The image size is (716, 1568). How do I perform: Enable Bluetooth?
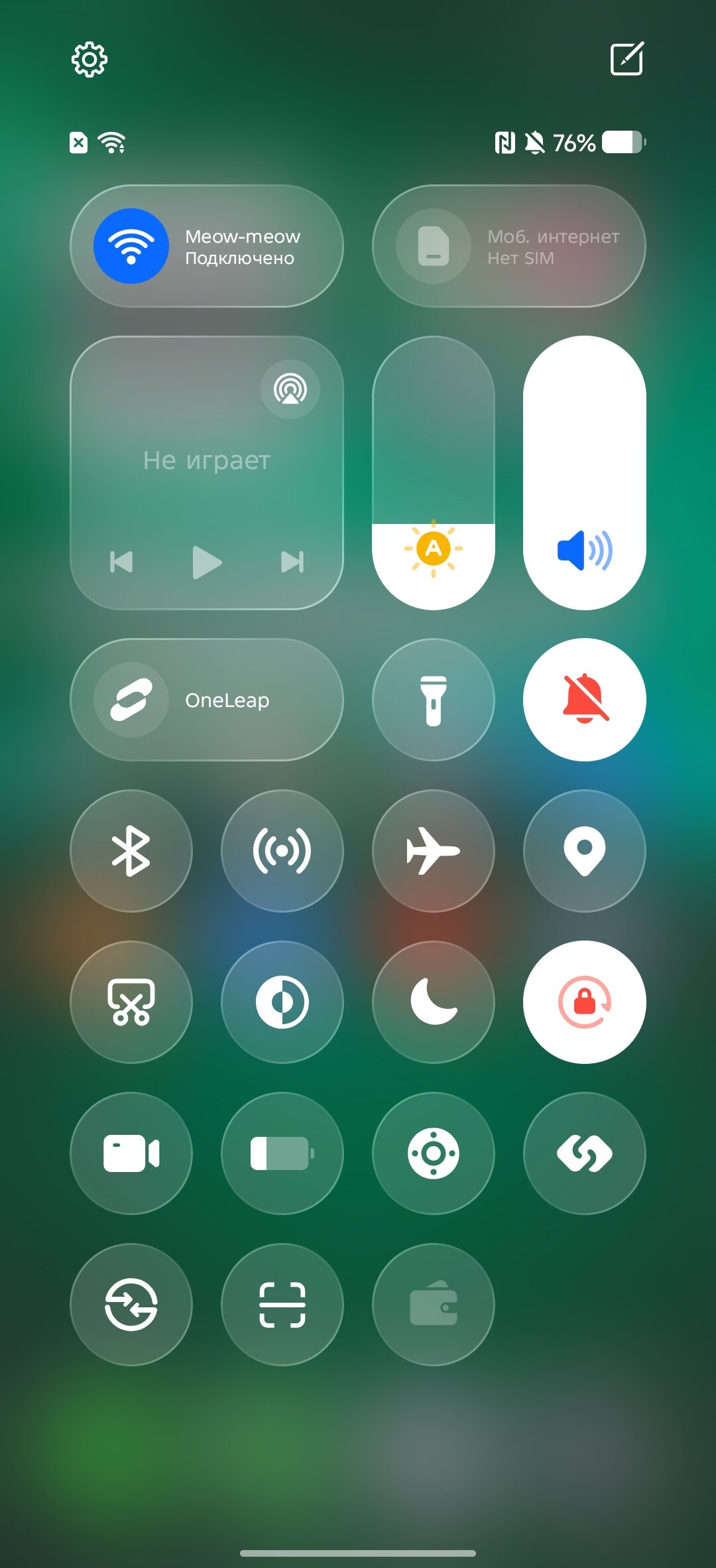(x=131, y=851)
